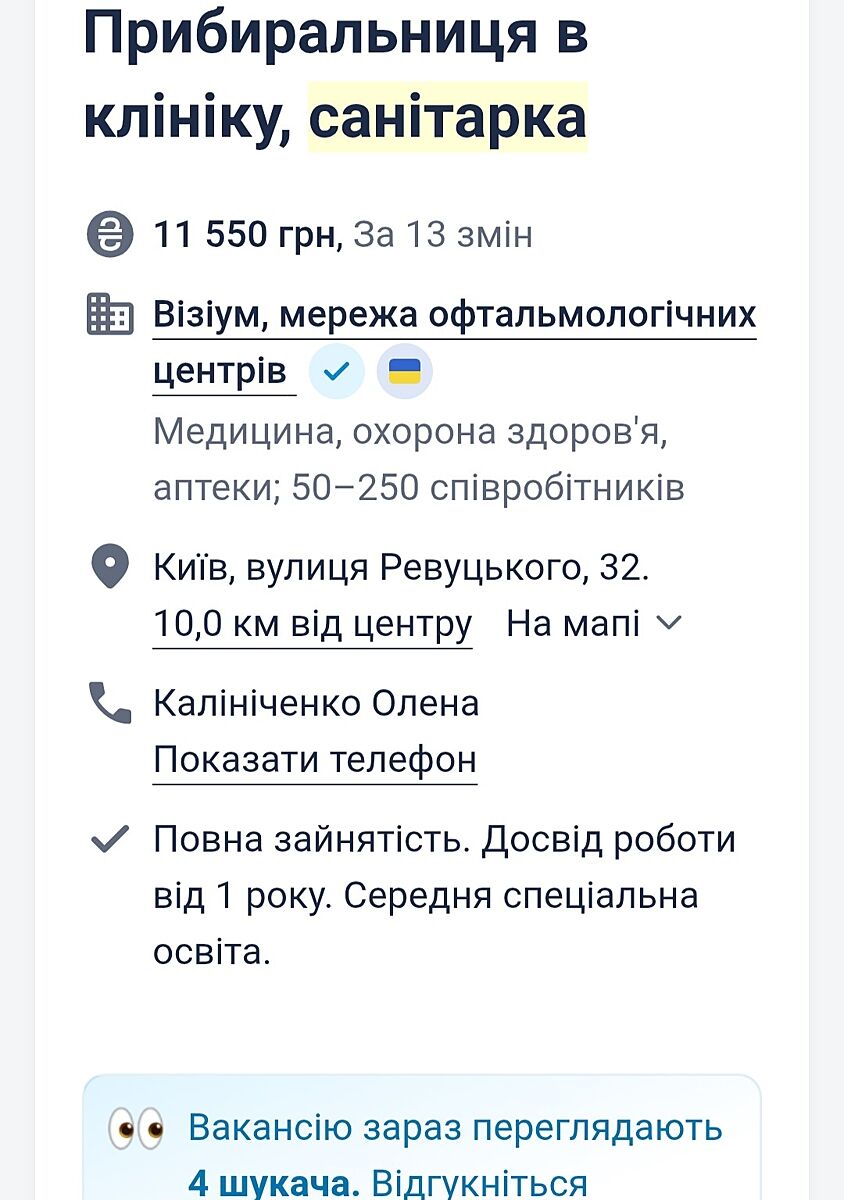Screen dimensions: 844x1200
Task: Tap the Ukrainian flag badge
Action: [x=404, y=373]
